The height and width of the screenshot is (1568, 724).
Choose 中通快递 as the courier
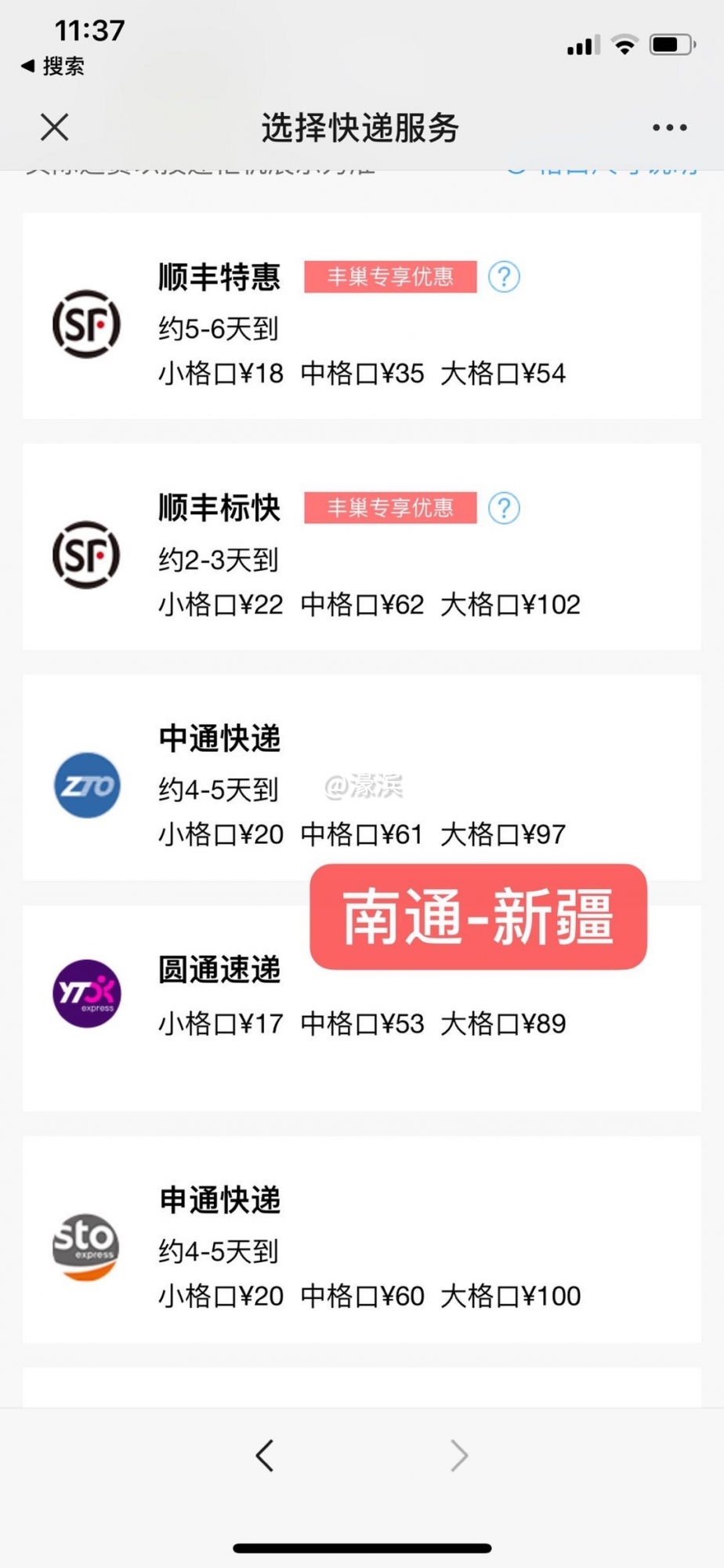click(x=218, y=738)
